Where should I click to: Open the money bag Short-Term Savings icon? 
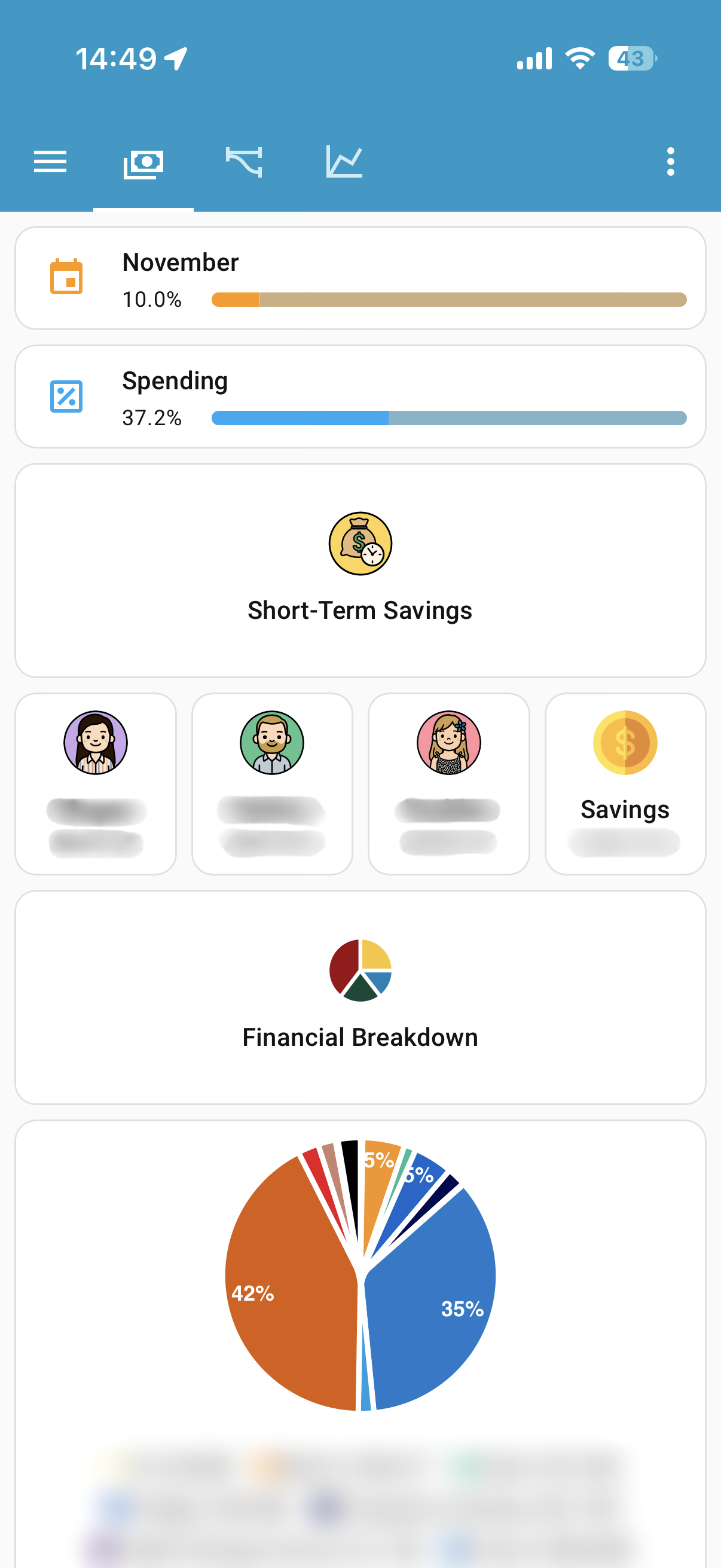[x=360, y=544]
